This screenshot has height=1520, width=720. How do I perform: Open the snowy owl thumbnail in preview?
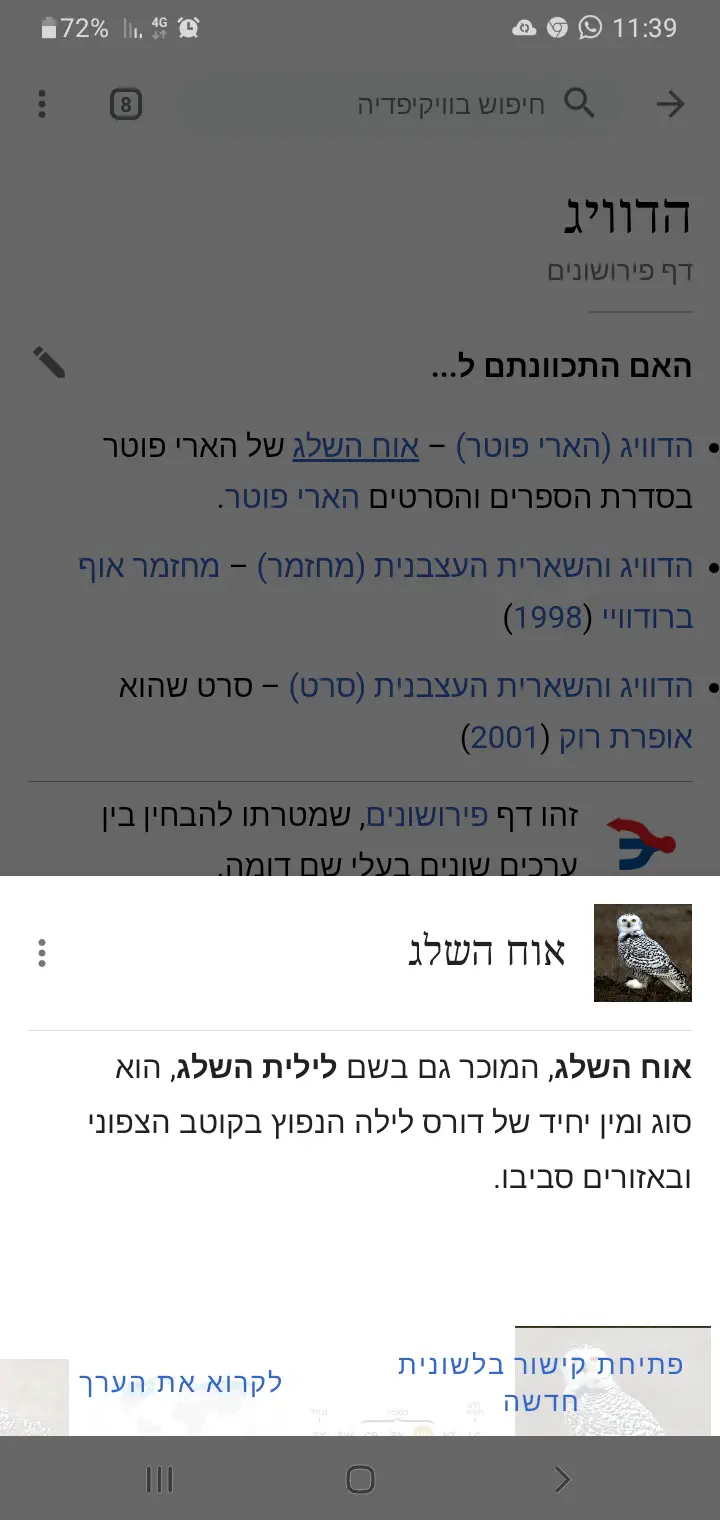(x=642, y=953)
